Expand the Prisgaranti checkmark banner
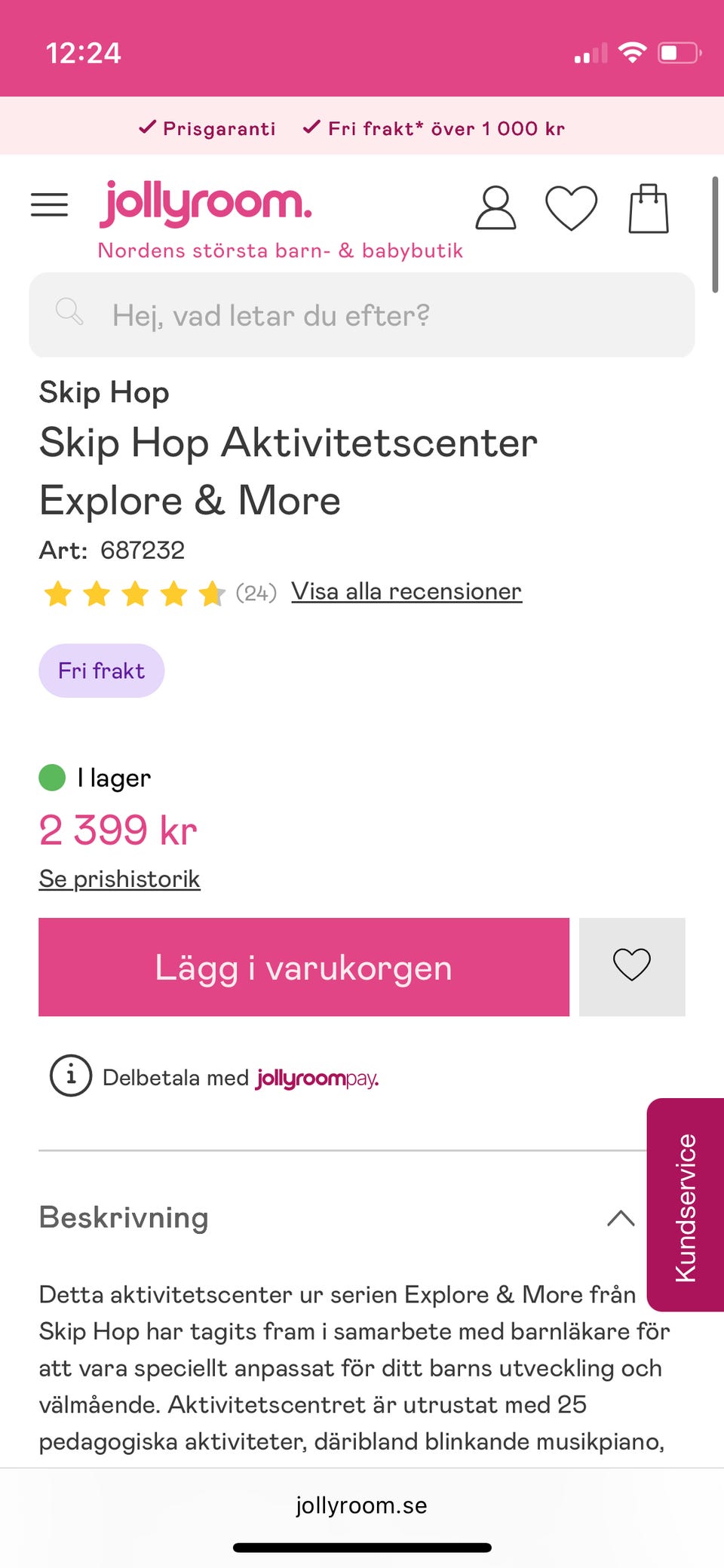The height and width of the screenshot is (1568, 724). pyautogui.click(x=207, y=128)
